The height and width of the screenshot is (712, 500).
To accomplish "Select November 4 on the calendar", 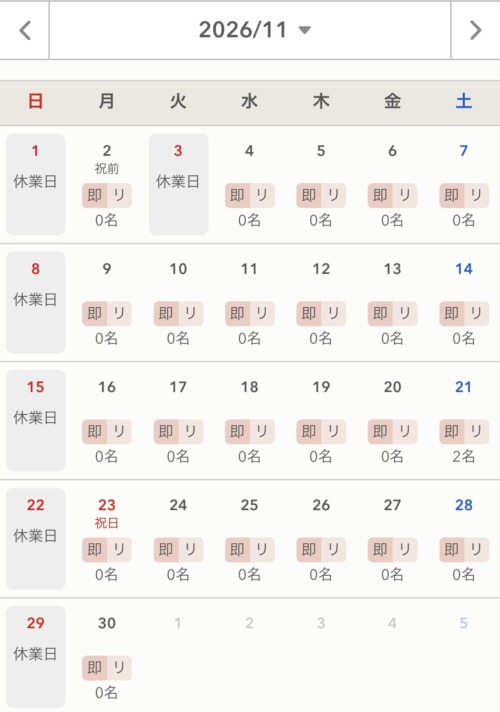I will (x=249, y=184).
